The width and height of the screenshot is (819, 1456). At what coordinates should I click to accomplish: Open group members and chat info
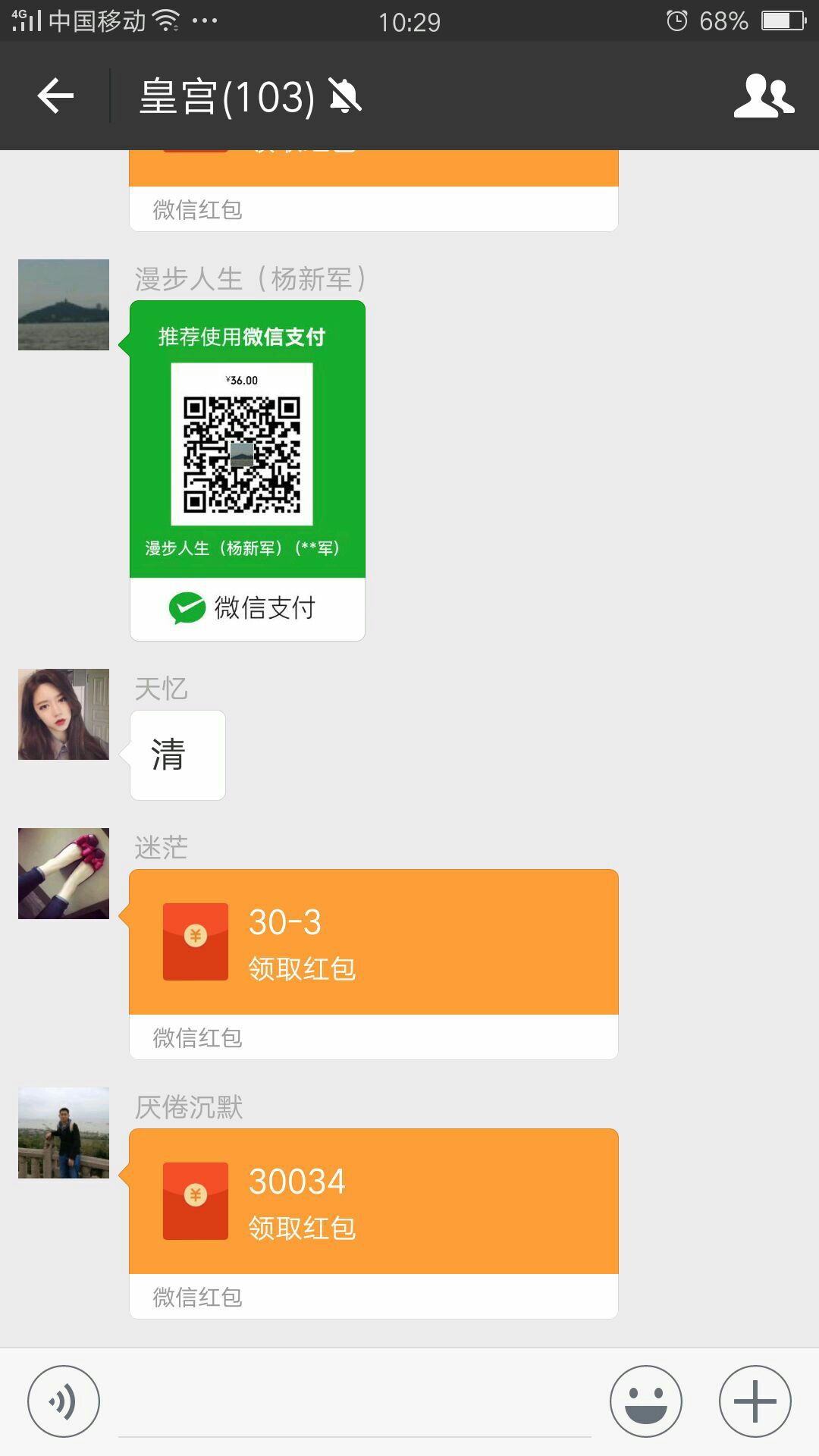(x=764, y=96)
